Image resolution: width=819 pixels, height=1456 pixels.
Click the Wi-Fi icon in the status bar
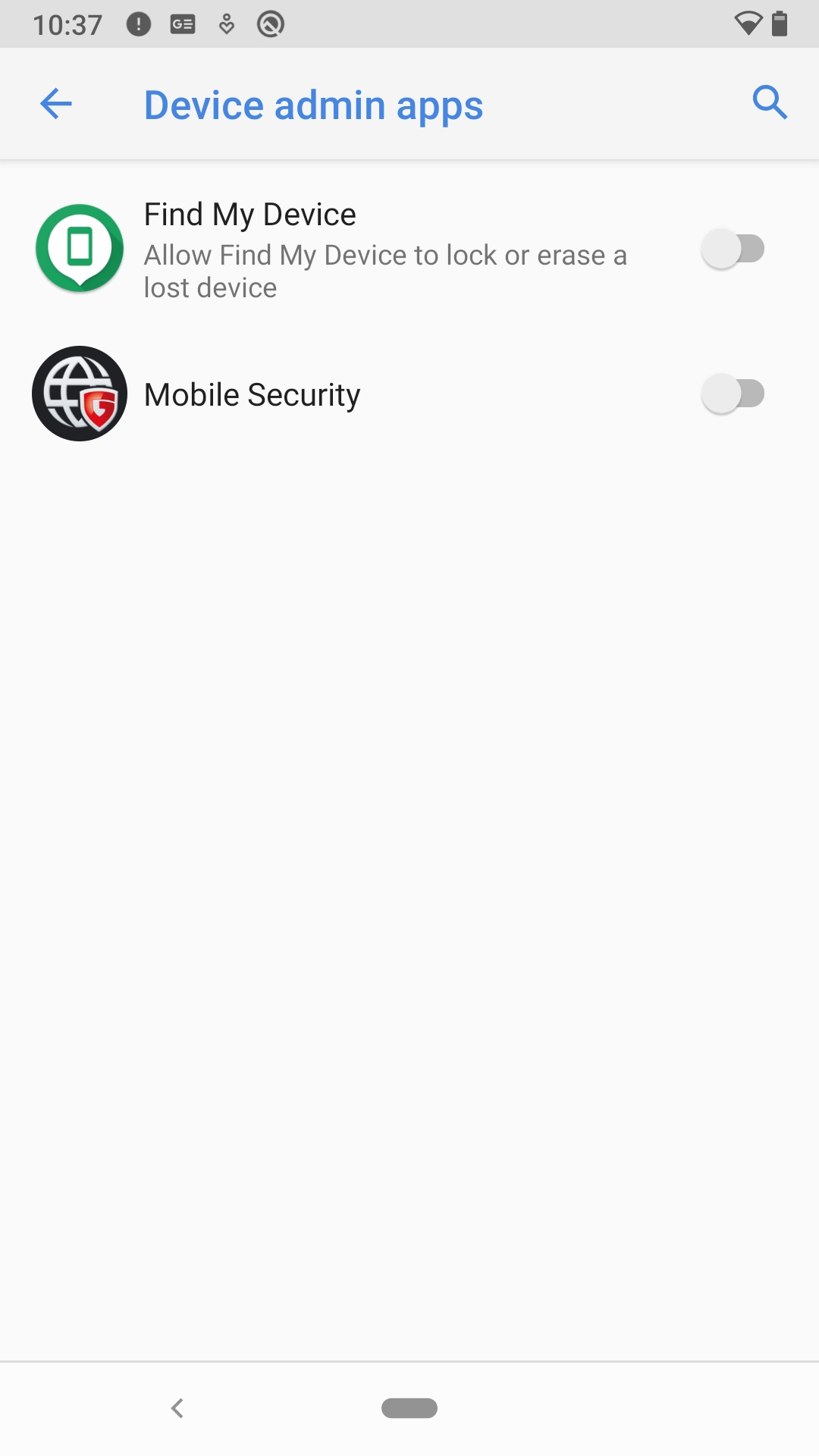point(747,23)
